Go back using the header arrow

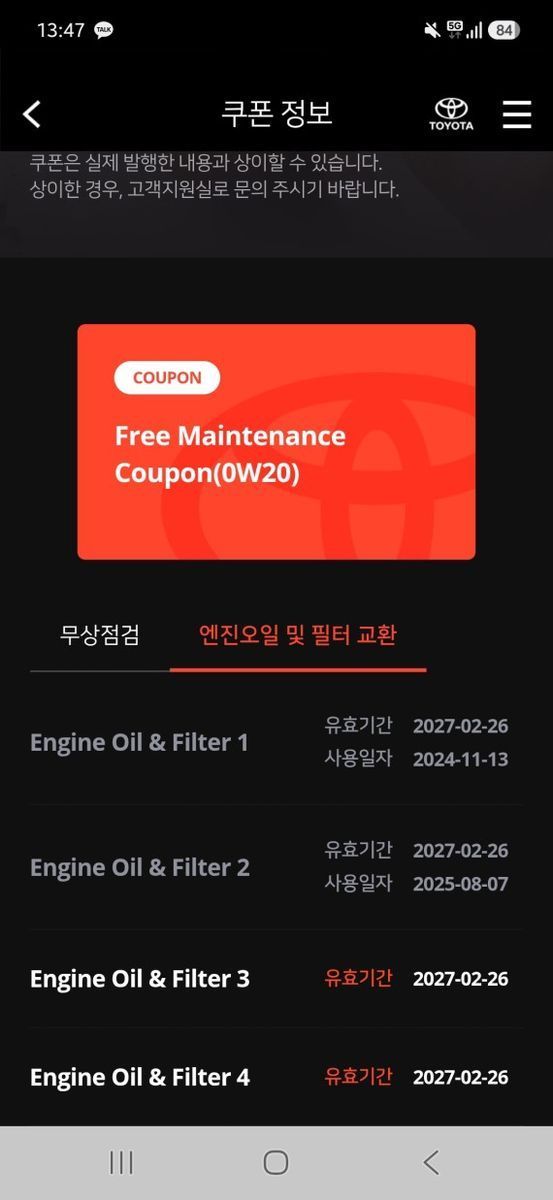(x=32, y=114)
